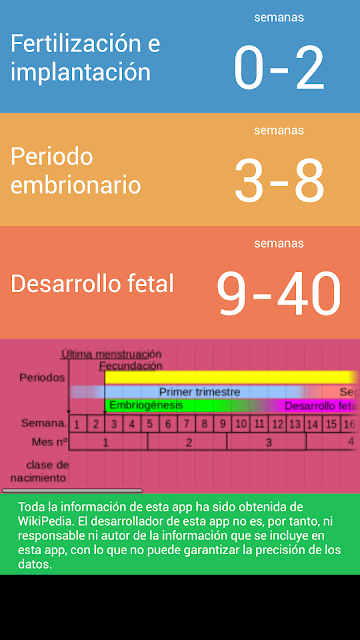
Task: Open the Periodo embrionario weeks 3-8 card
Action: click(180, 169)
